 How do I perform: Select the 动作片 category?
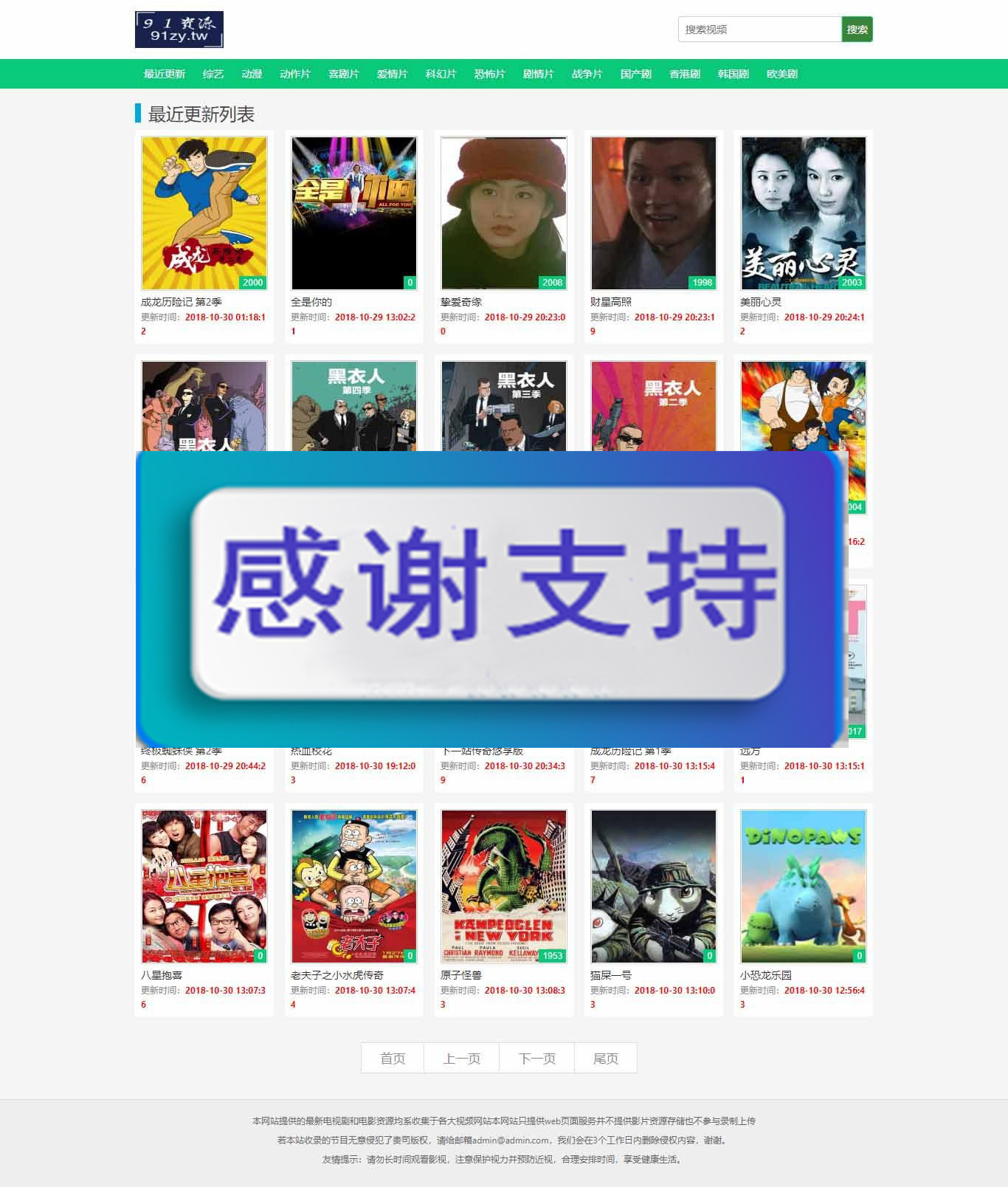pyautogui.click(x=294, y=74)
